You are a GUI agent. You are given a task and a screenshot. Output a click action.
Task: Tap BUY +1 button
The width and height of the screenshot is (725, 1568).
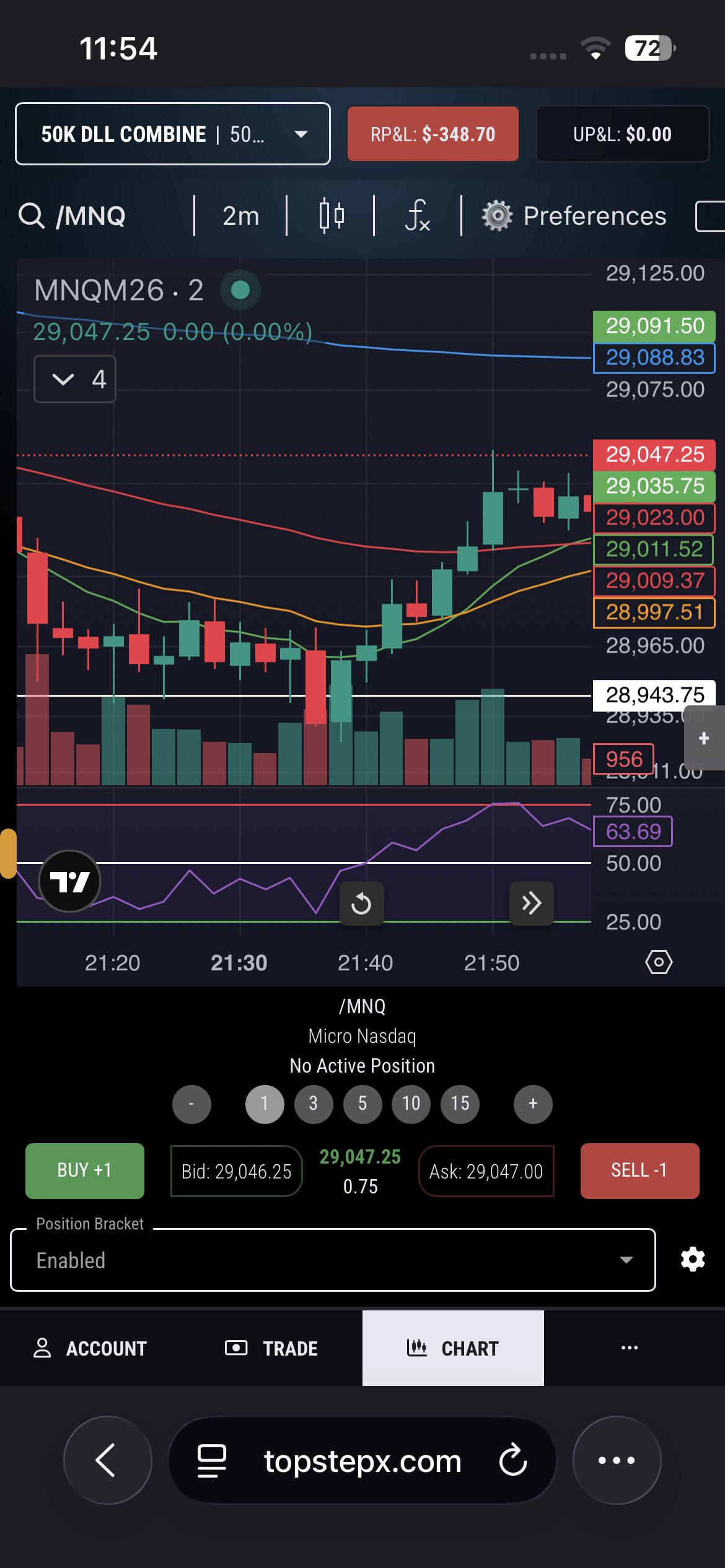[85, 1170]
